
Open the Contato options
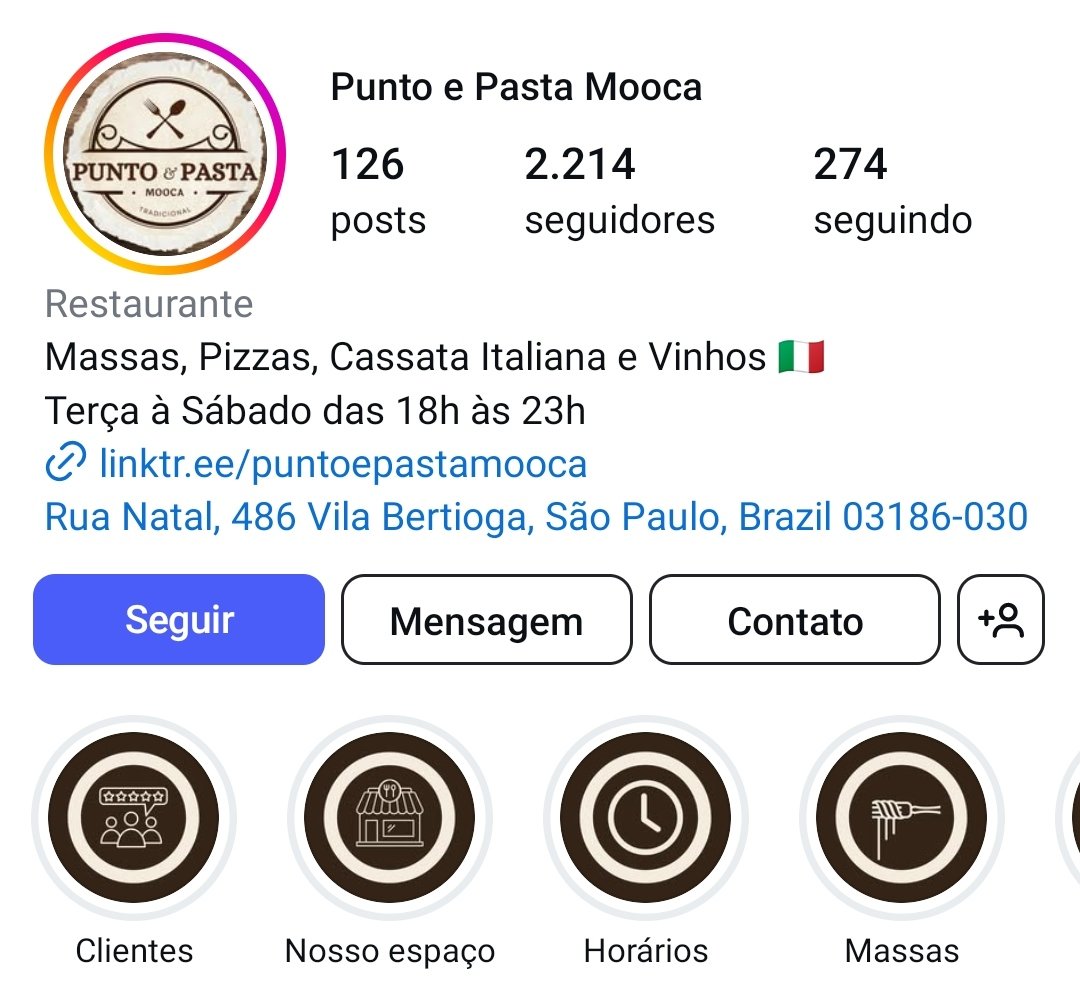point(795,620)
